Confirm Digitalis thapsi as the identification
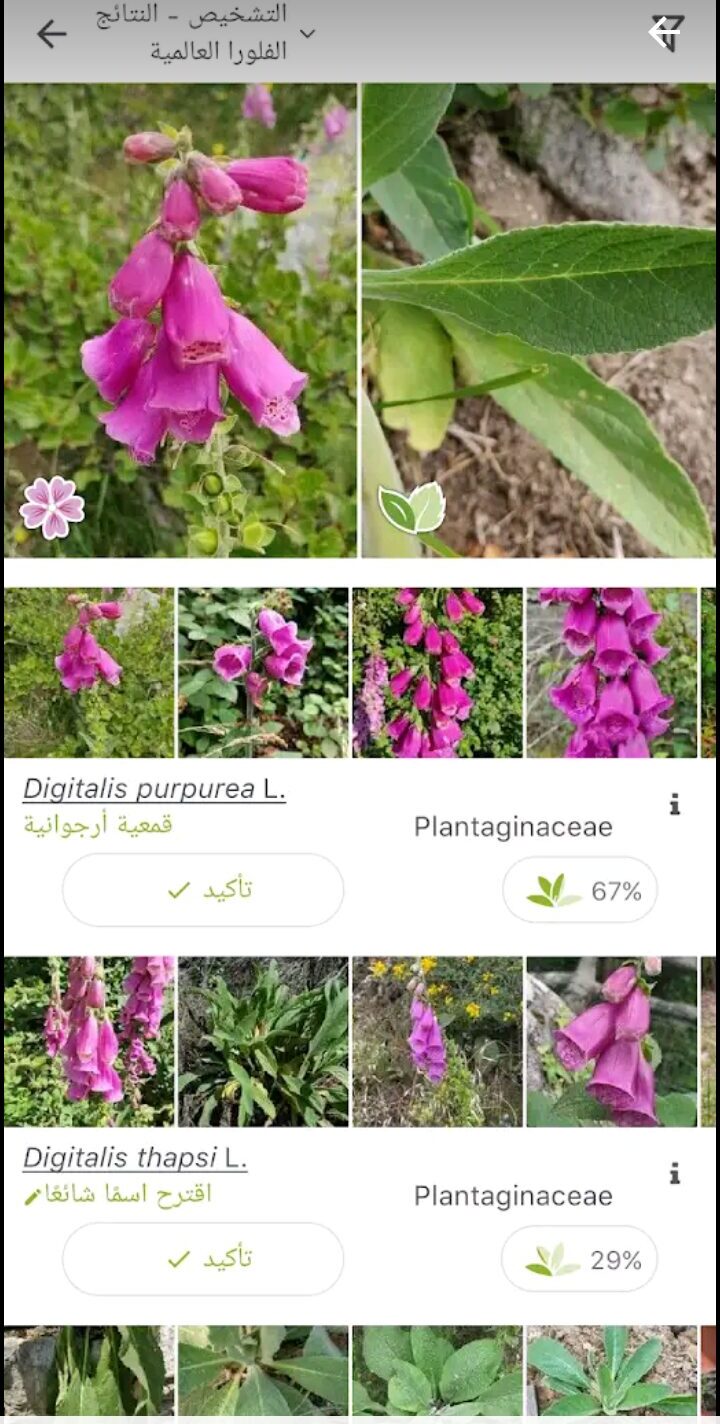 [x=203, y=1259]
